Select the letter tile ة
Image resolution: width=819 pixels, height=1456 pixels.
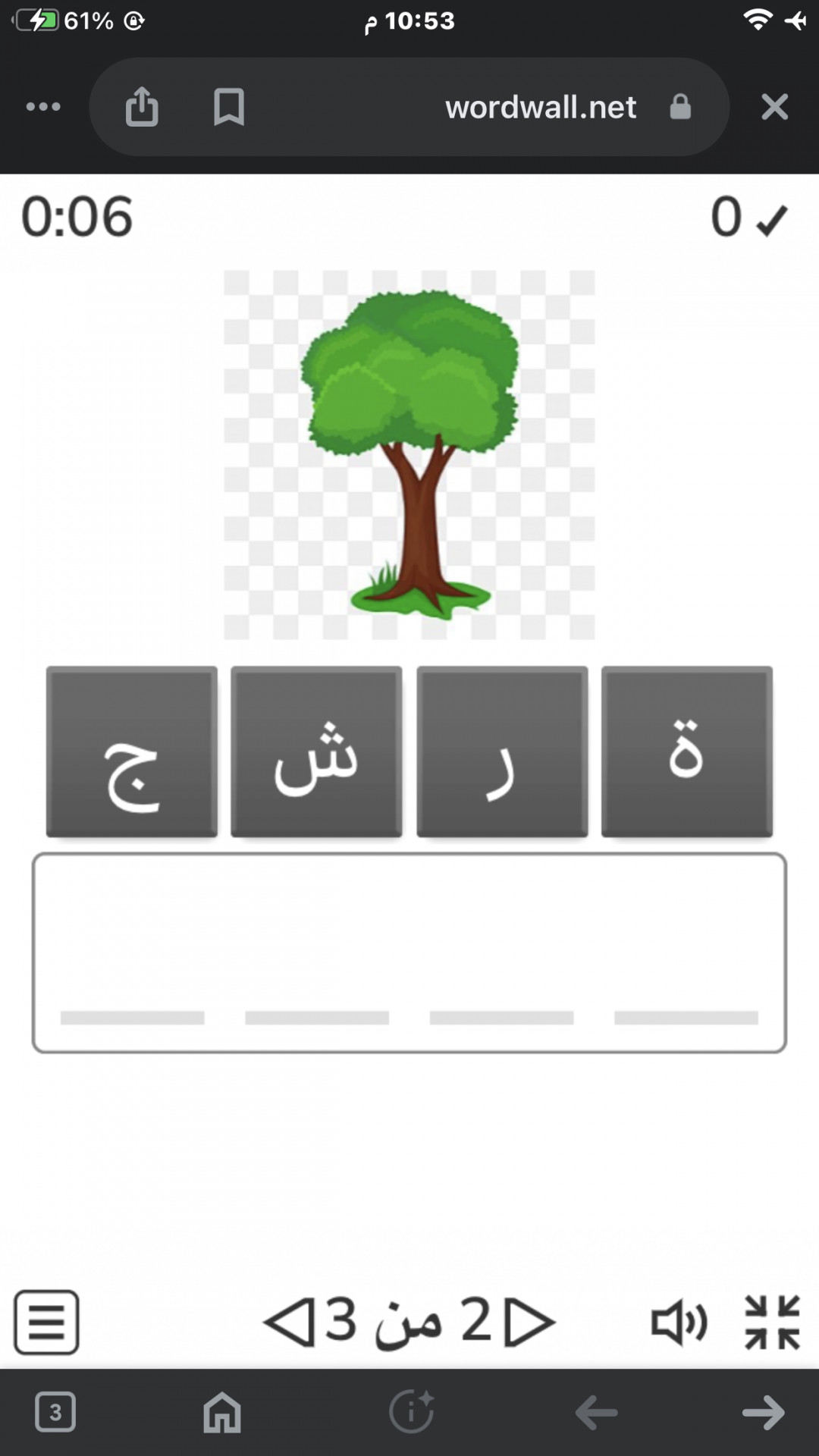click(x=686, y=752)
